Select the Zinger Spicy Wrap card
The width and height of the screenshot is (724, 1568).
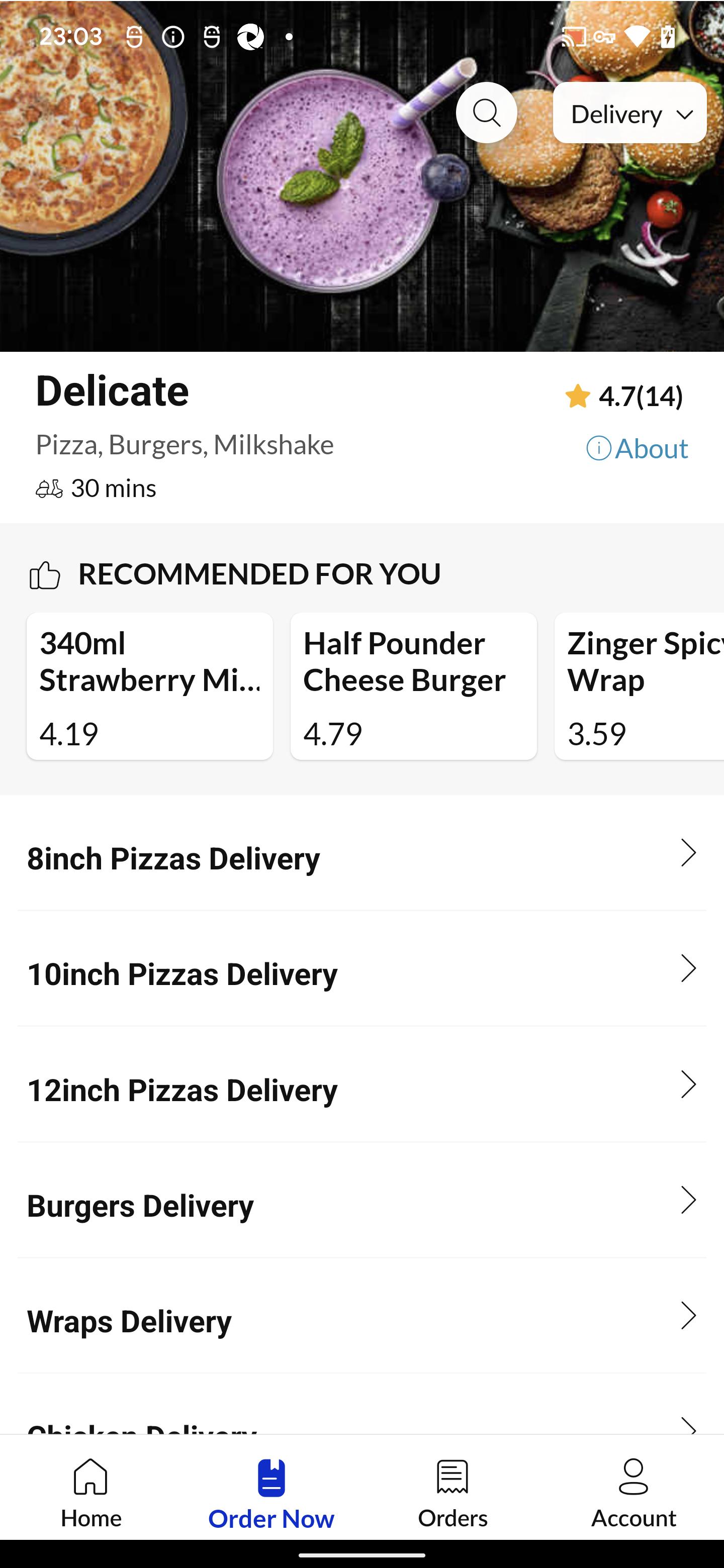pos(640,686)
